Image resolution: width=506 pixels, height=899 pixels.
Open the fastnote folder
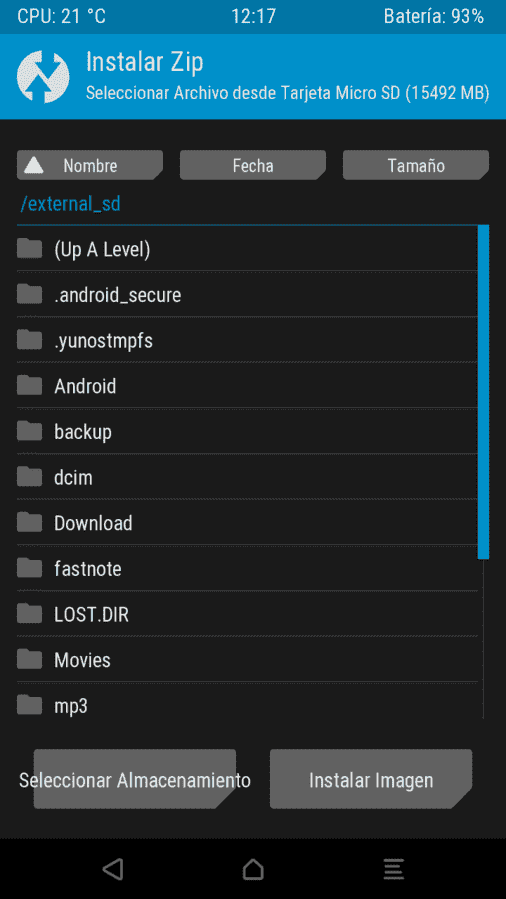click(247, 568)
